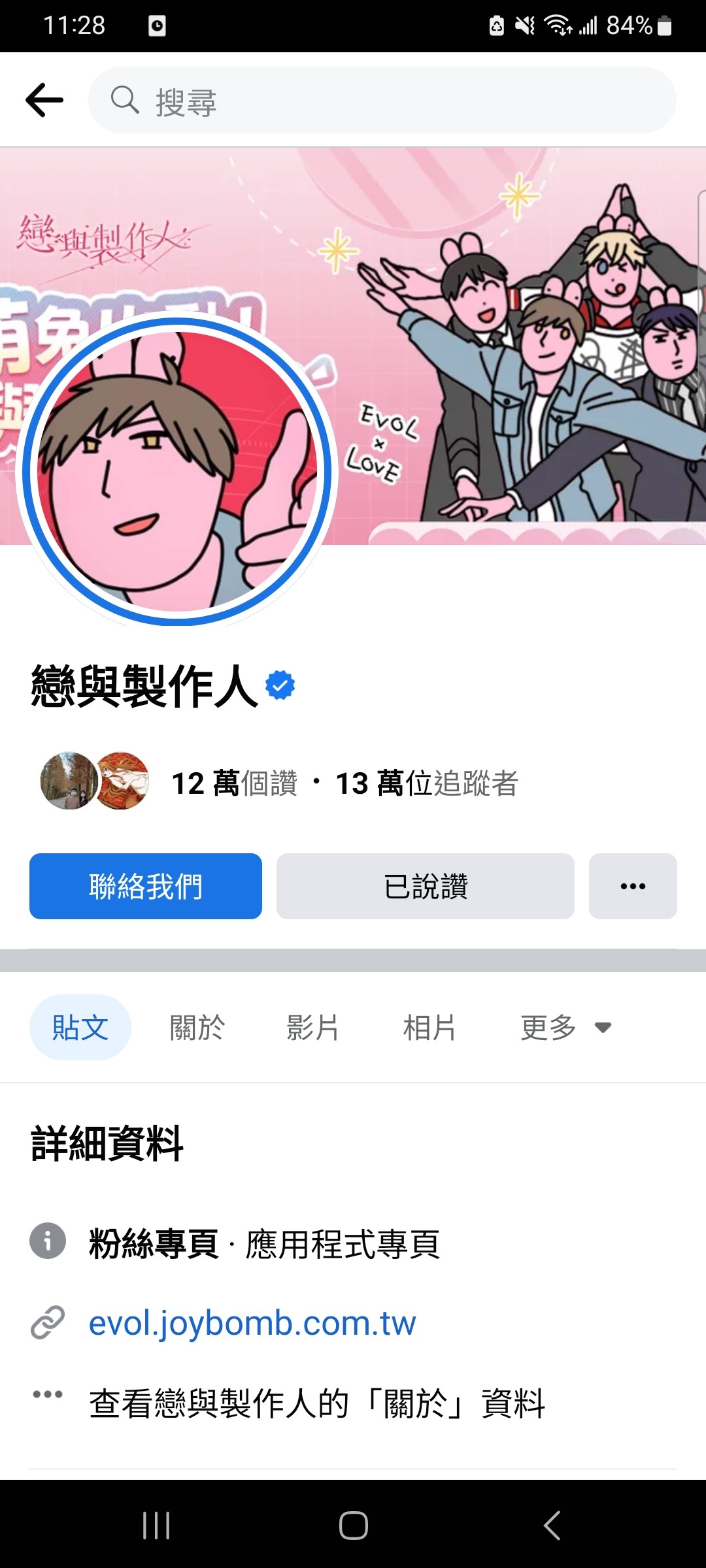Toggle the 已說讚 like button

pyautogui.click(x=426, y=886)
